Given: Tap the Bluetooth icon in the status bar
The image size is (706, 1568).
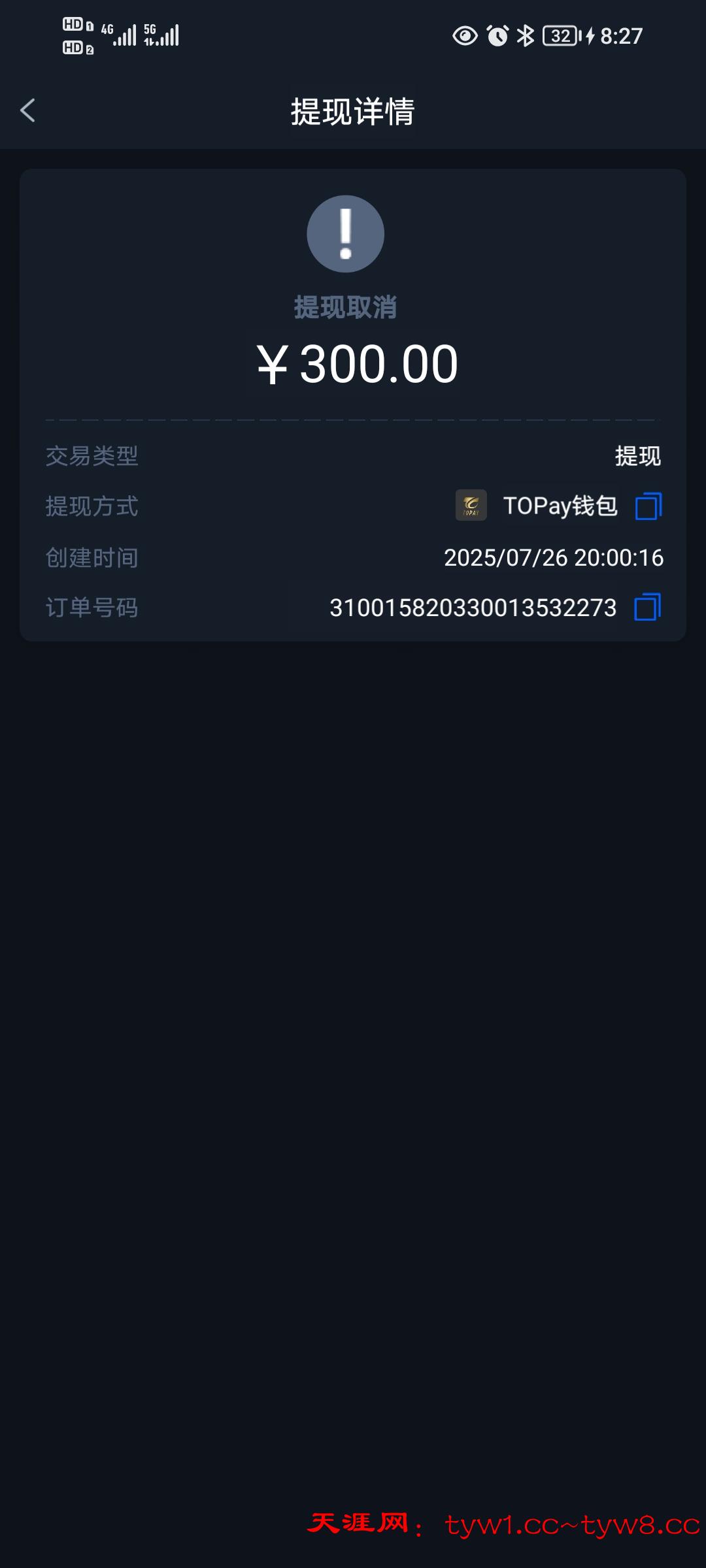Looking at the screenshot, I should click(526, 37).
